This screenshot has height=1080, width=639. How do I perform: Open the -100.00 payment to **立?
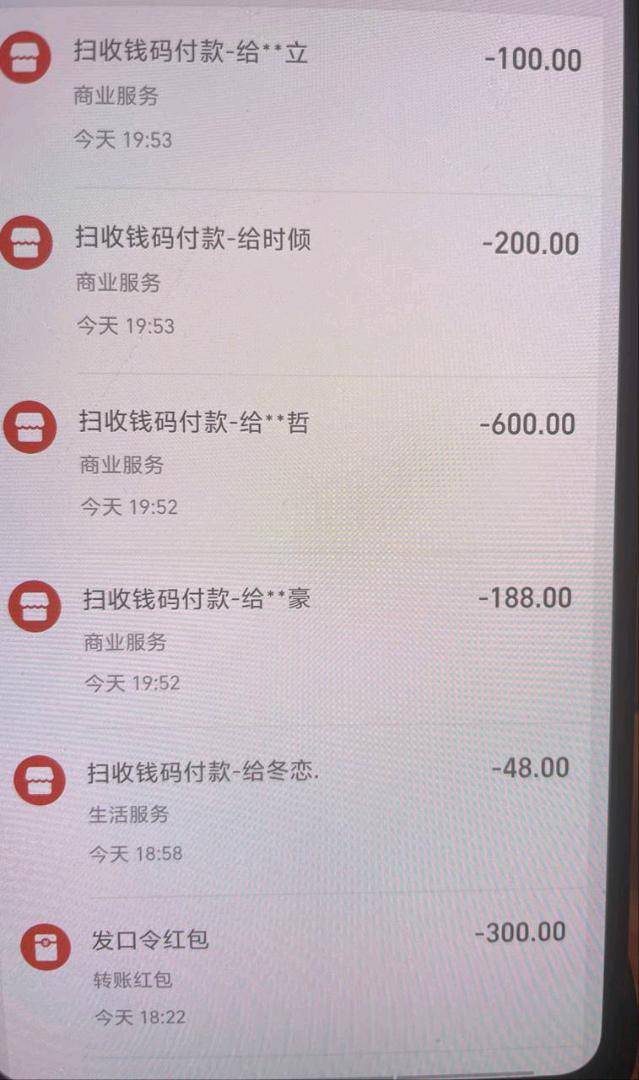[300, 95]
